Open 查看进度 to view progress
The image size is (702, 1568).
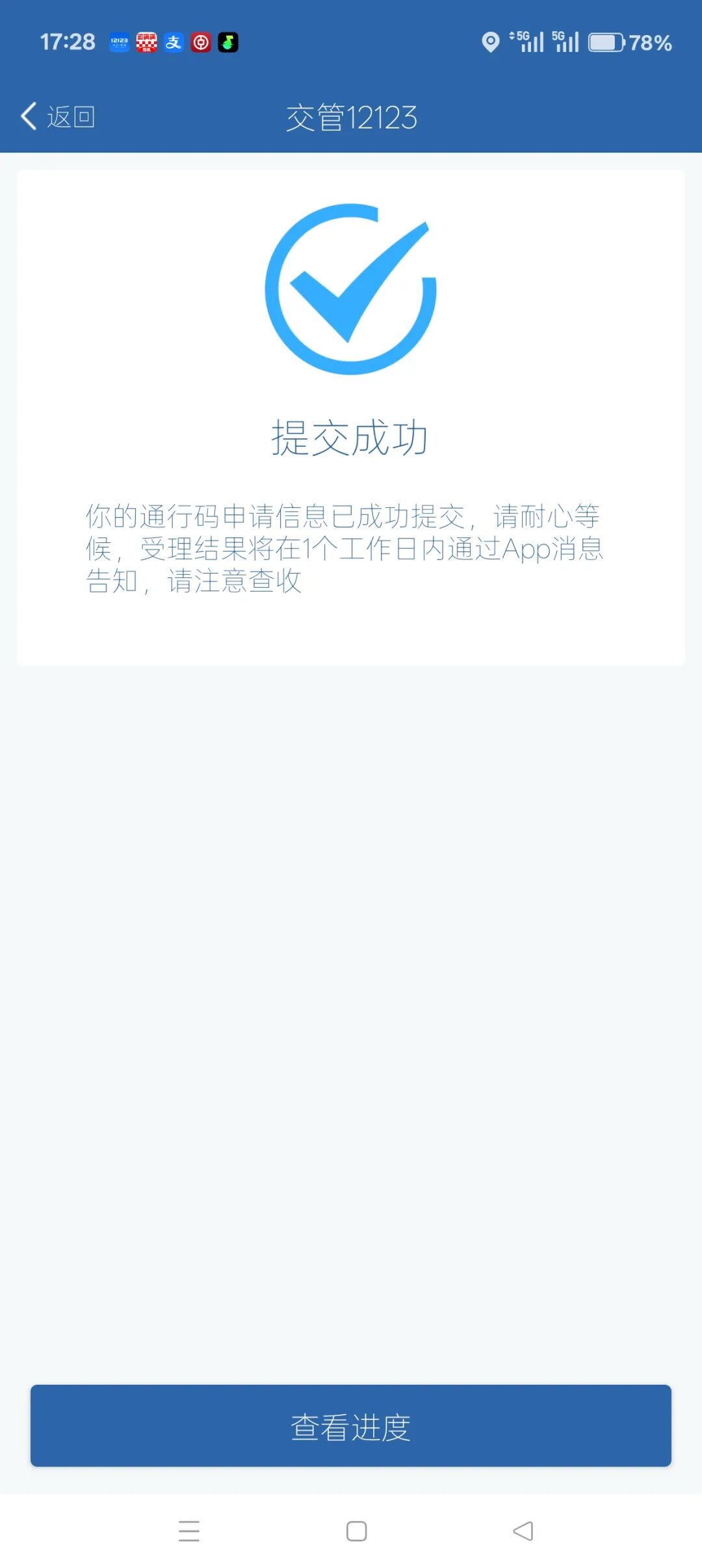point(351,1426)
